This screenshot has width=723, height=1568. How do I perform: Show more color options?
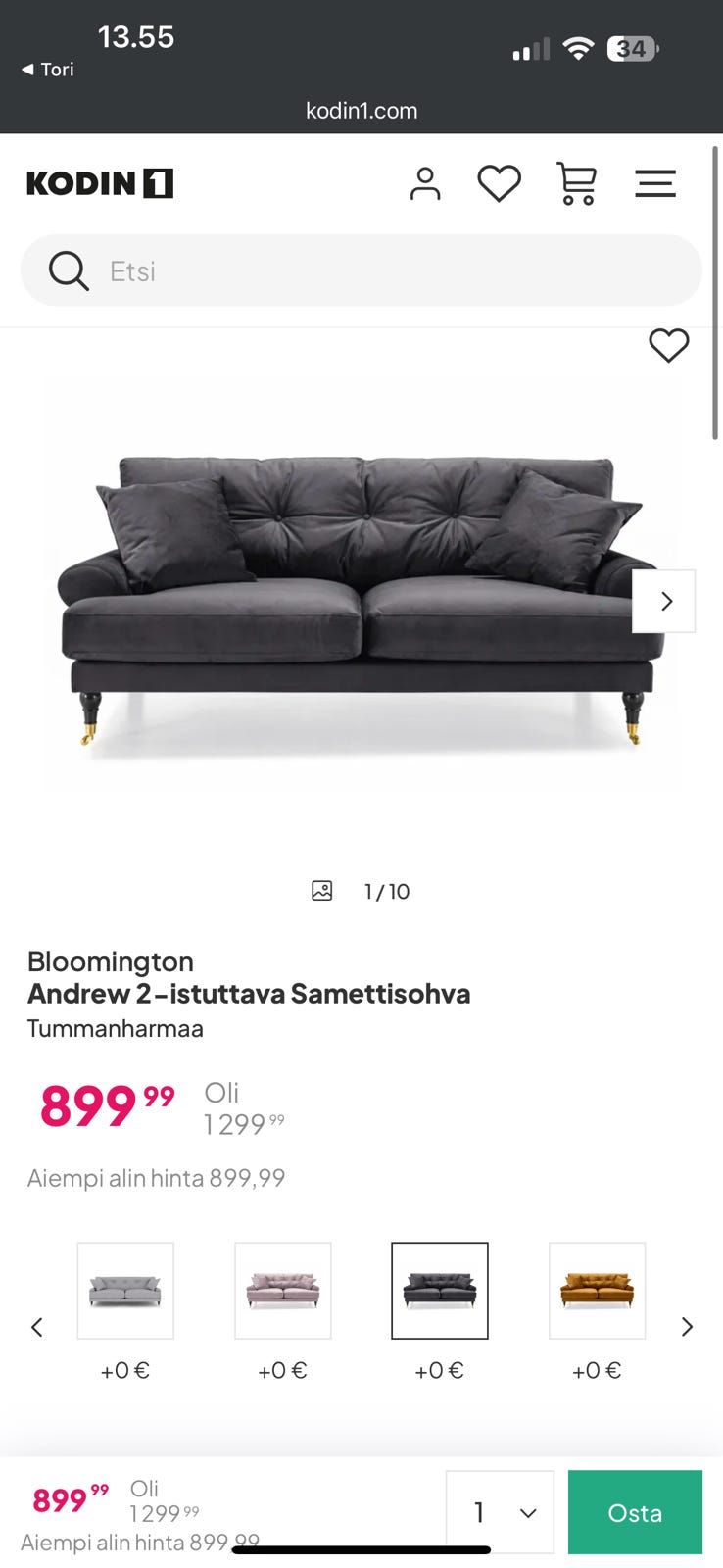(x=687, y=1327)
